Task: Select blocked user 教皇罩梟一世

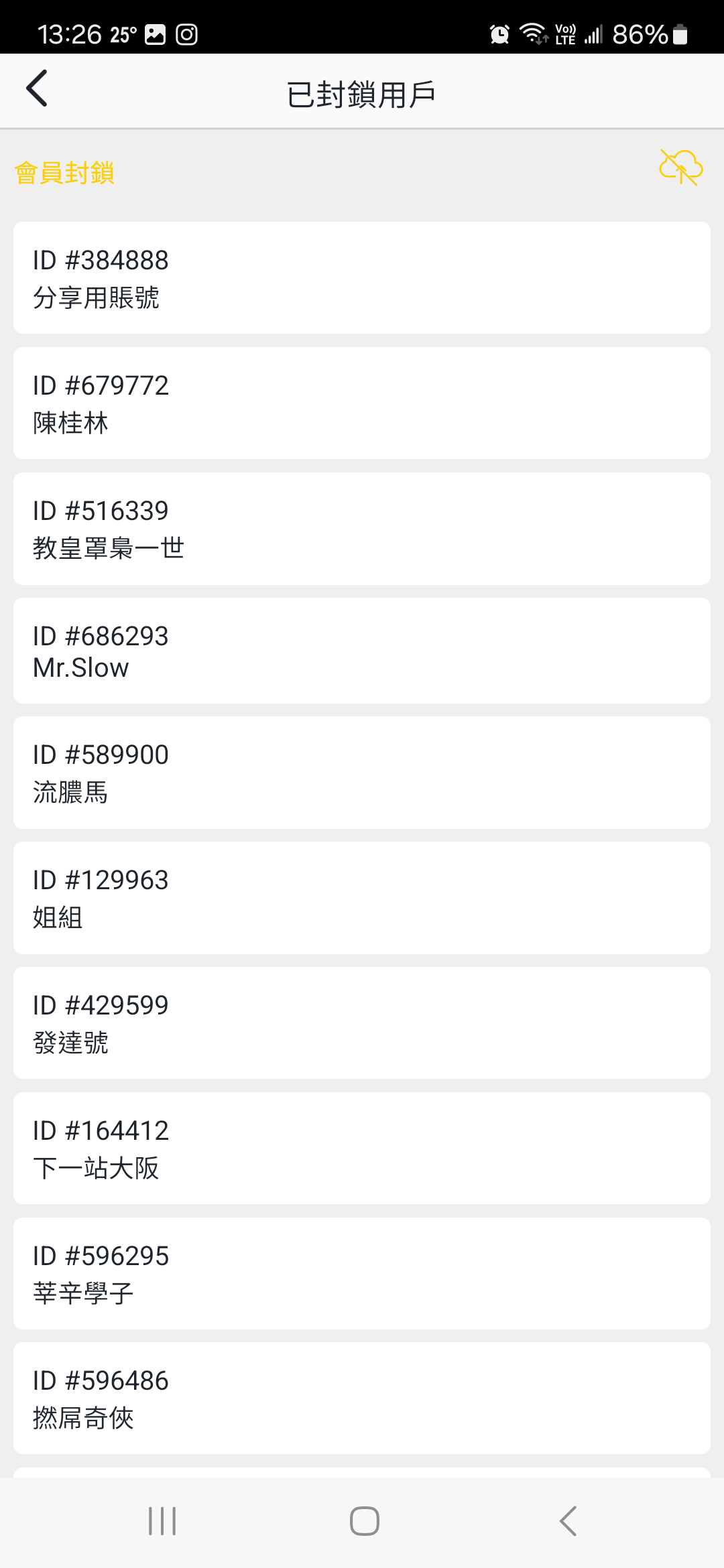Action: coord(362,529)
